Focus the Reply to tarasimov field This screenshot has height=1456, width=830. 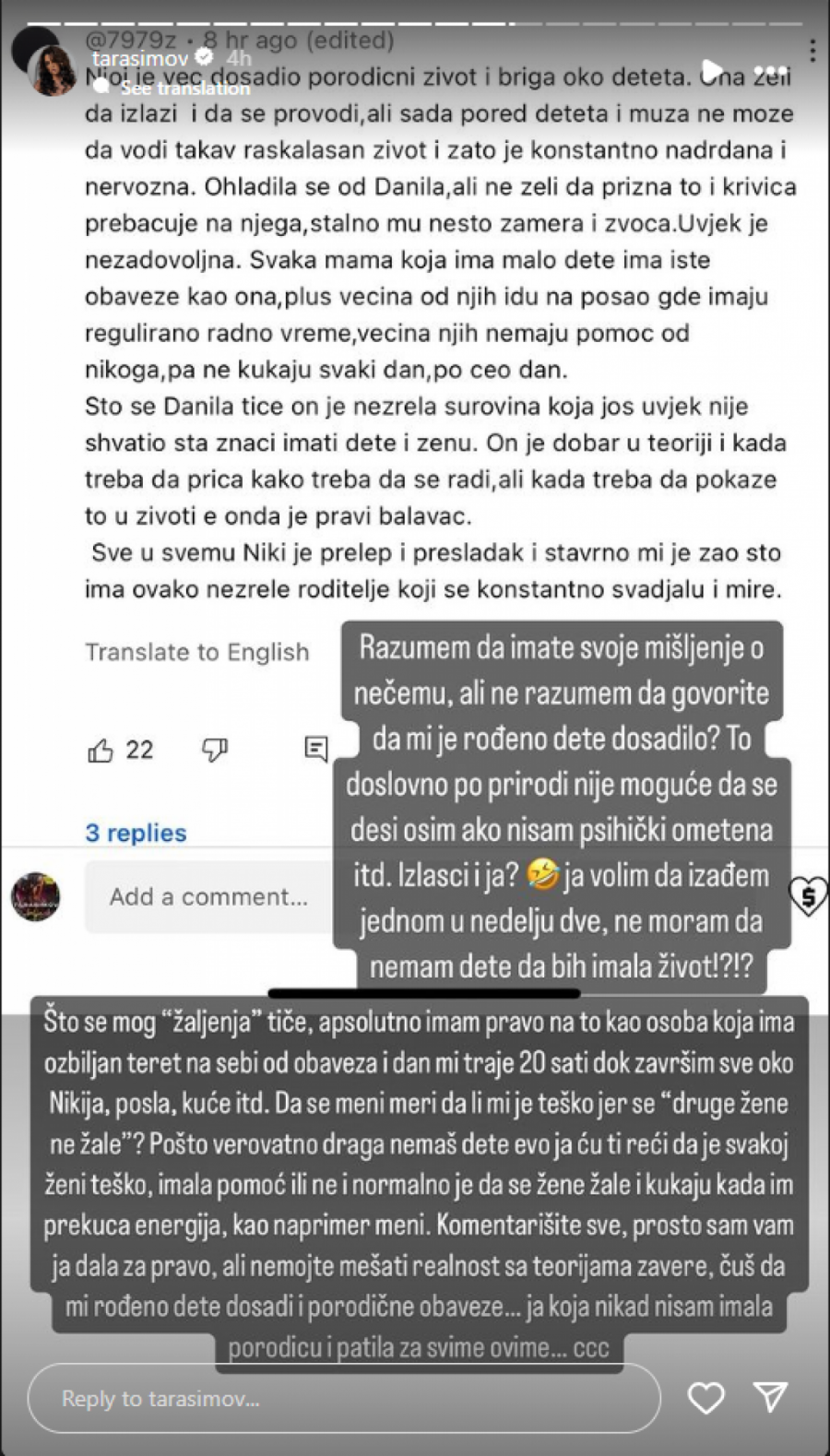point(343,1399)
